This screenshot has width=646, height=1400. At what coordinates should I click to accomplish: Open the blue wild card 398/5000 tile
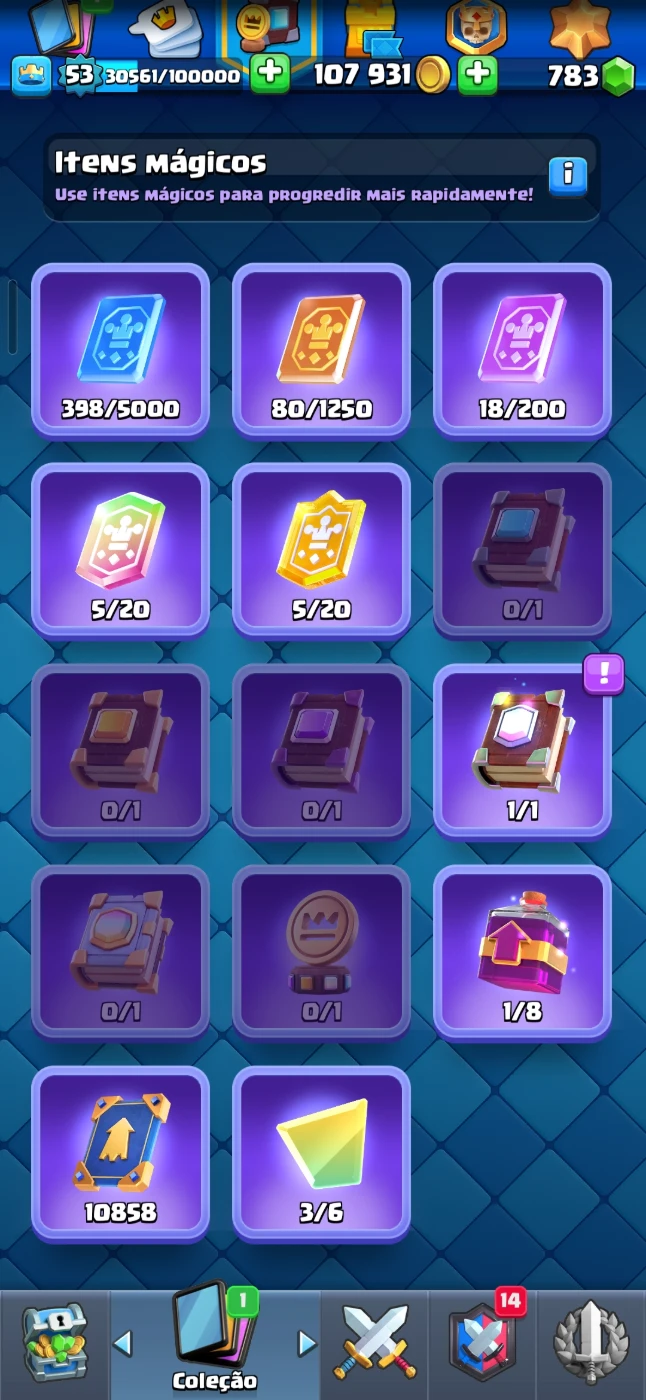[x=120, y=350]
